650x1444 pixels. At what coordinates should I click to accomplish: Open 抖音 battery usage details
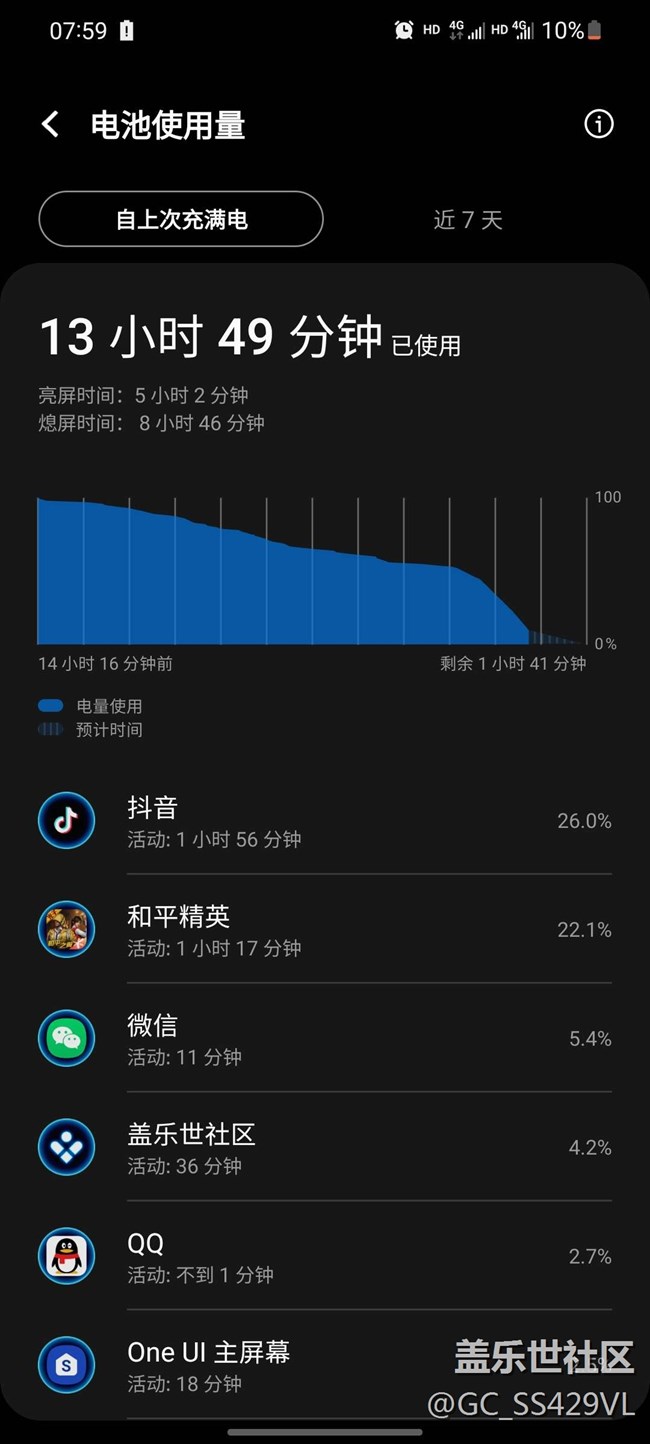[x=325, y=821]
